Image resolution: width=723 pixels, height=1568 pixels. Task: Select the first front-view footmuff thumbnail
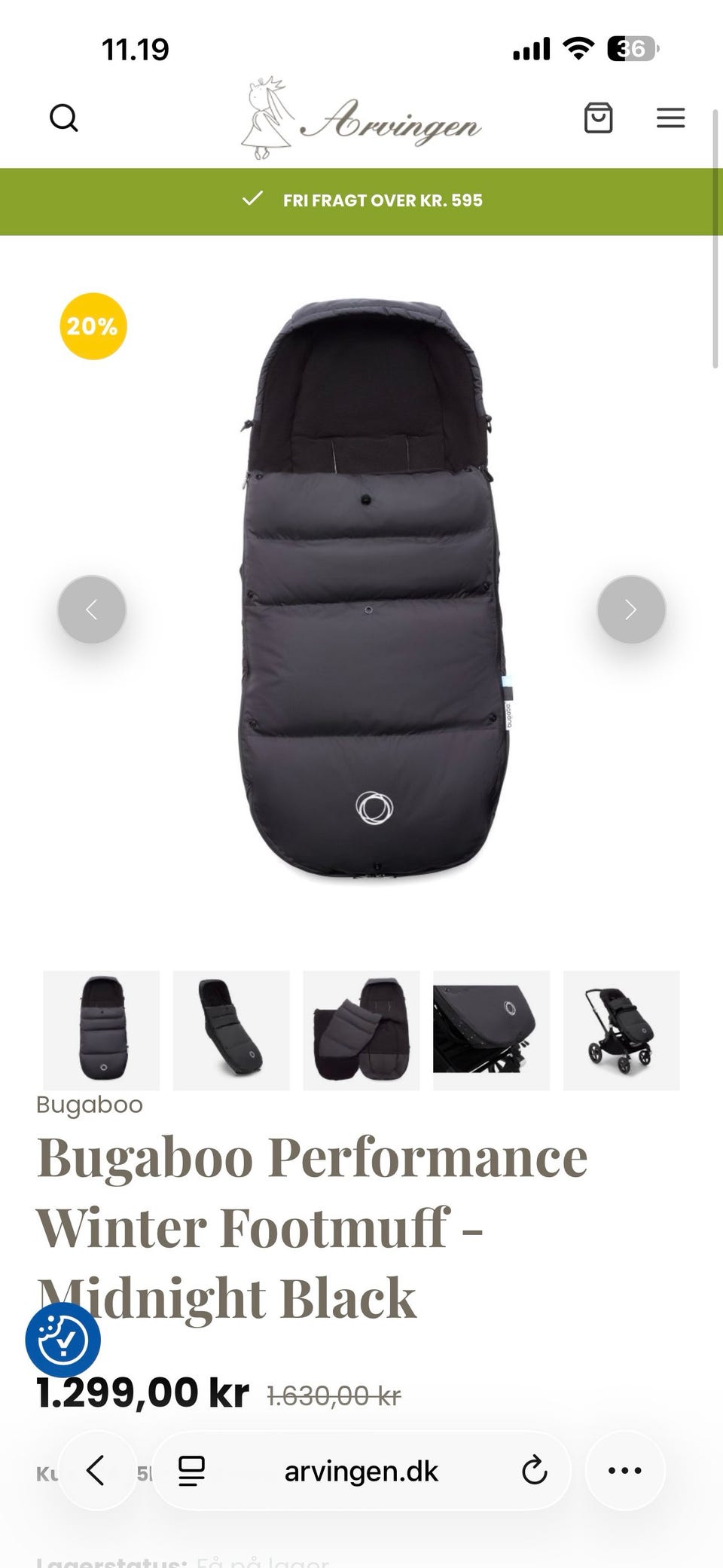click(x=102, y=1030)
